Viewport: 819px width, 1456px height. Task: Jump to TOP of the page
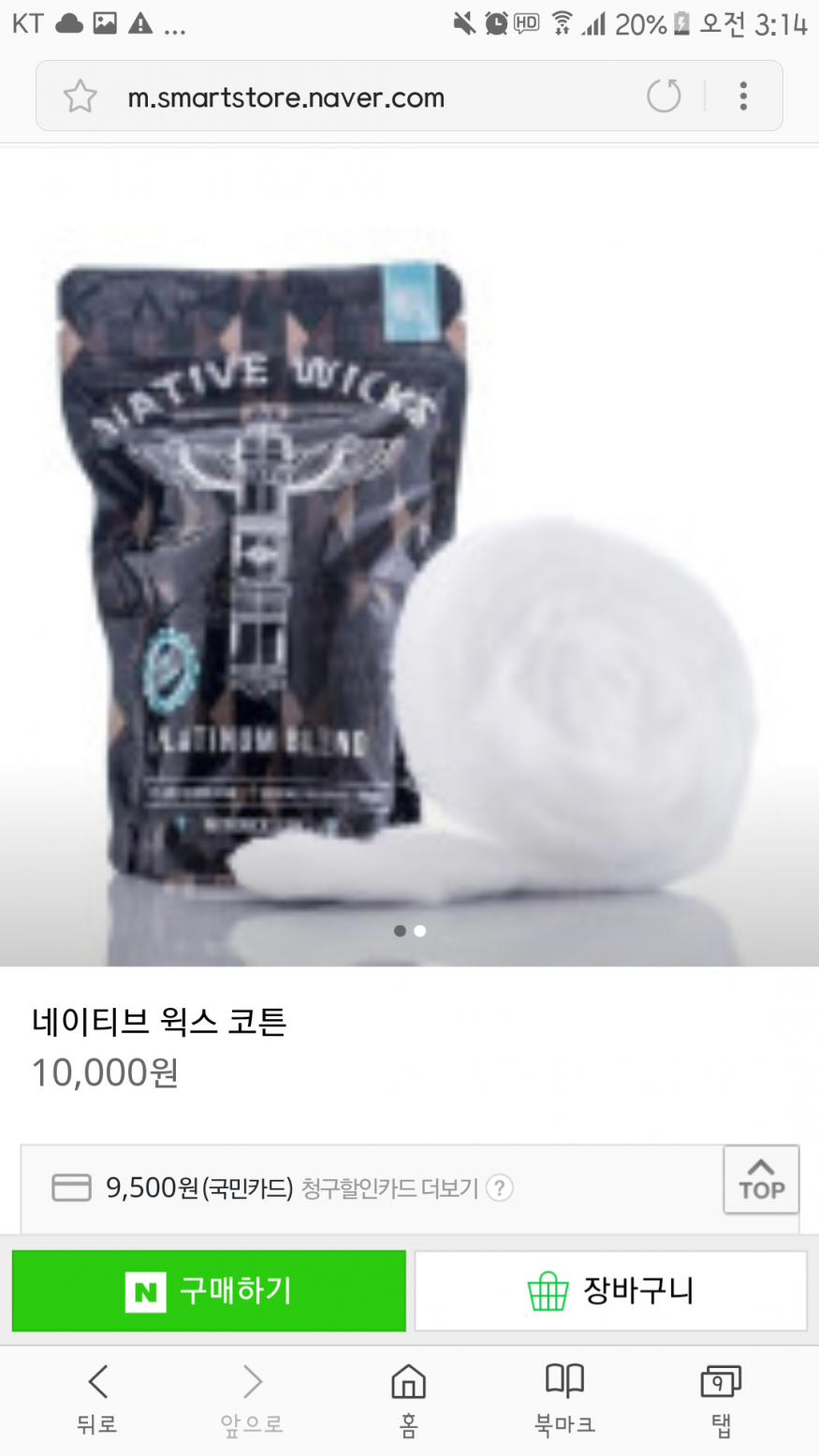click(x=762, y=1179)
